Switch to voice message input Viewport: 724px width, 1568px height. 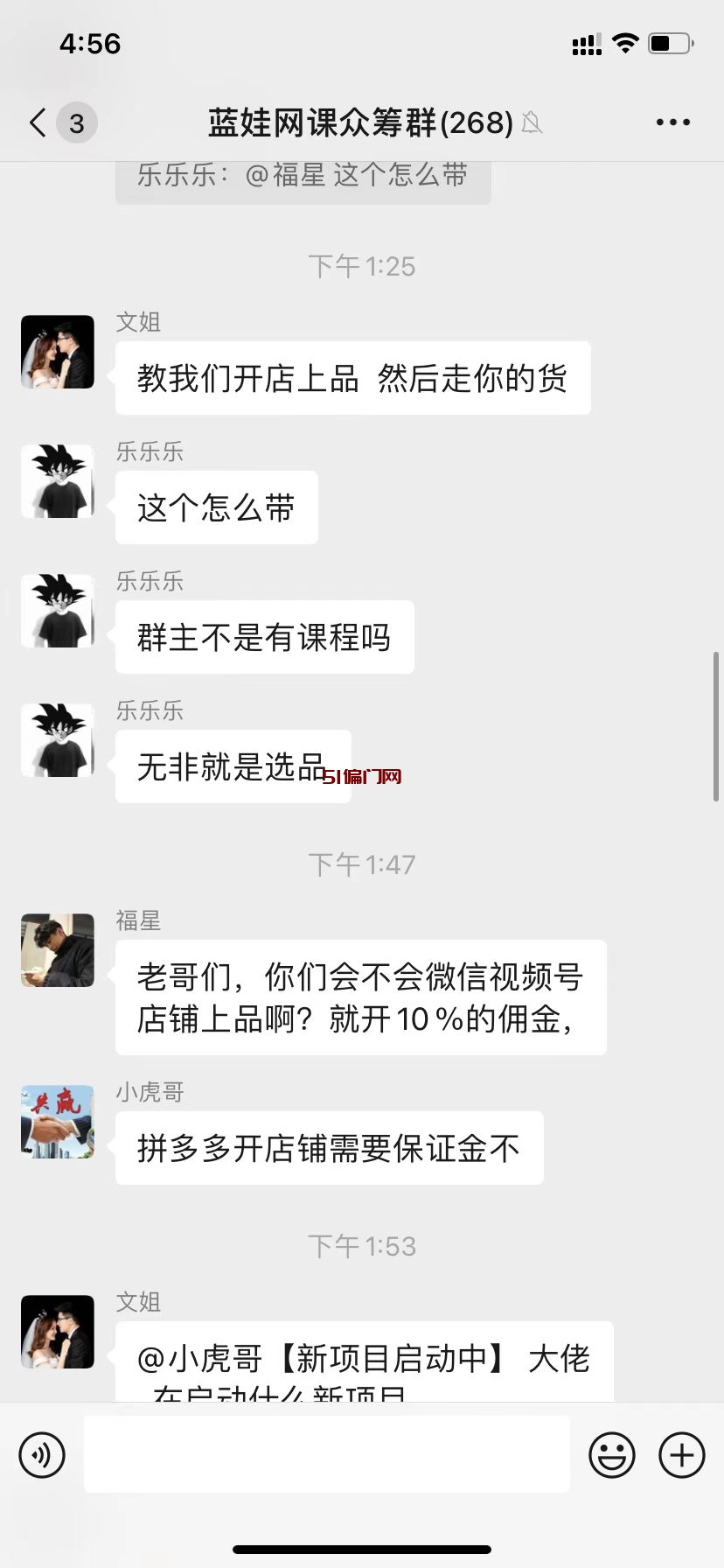pyautogui.click(x=42, y=1455)
